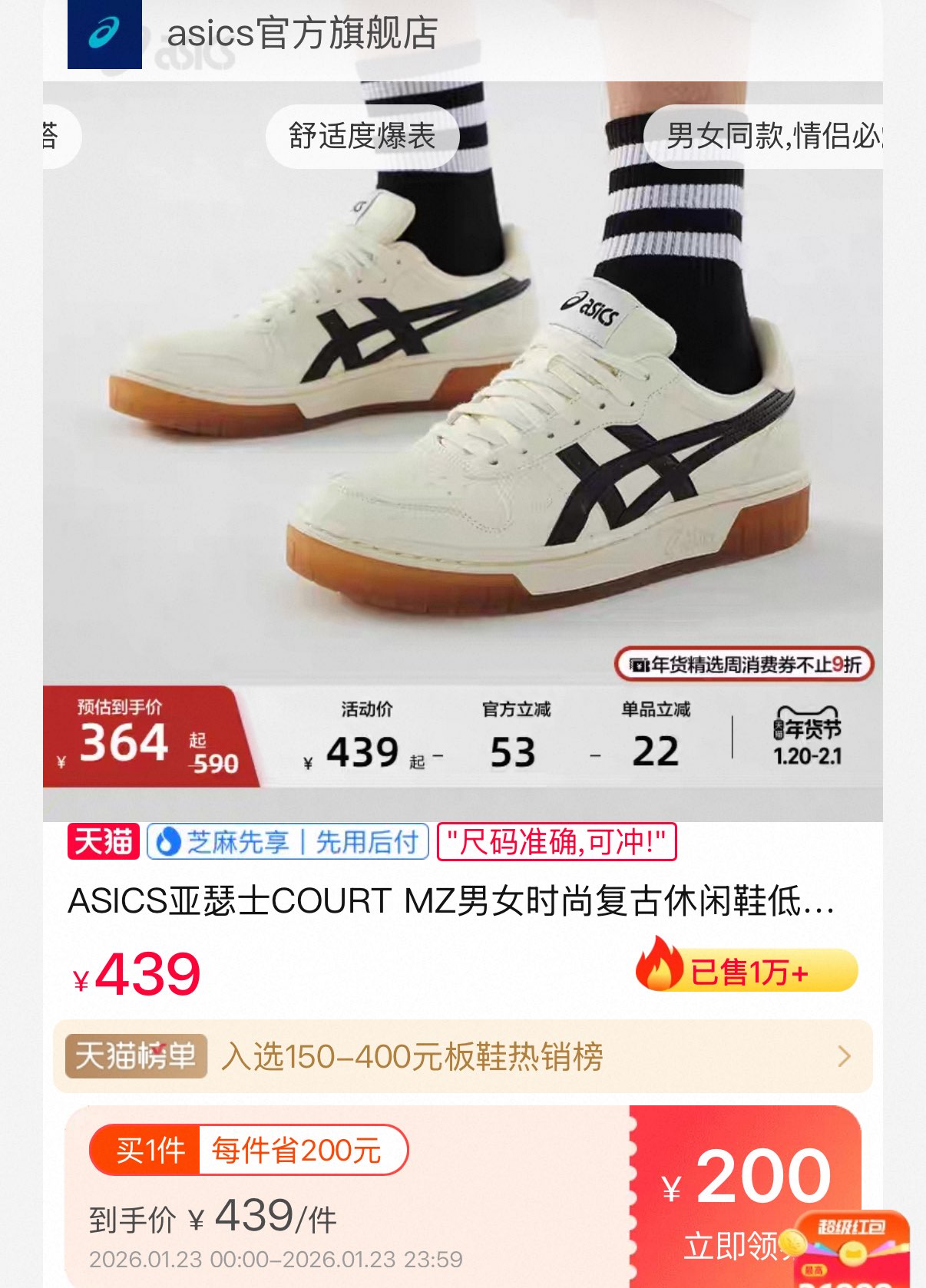Image resolution: width=926 pixels, height=1288 pixels.
Task: Select the 舒适度爆表 review chip
Action: [x=362, y=137]
